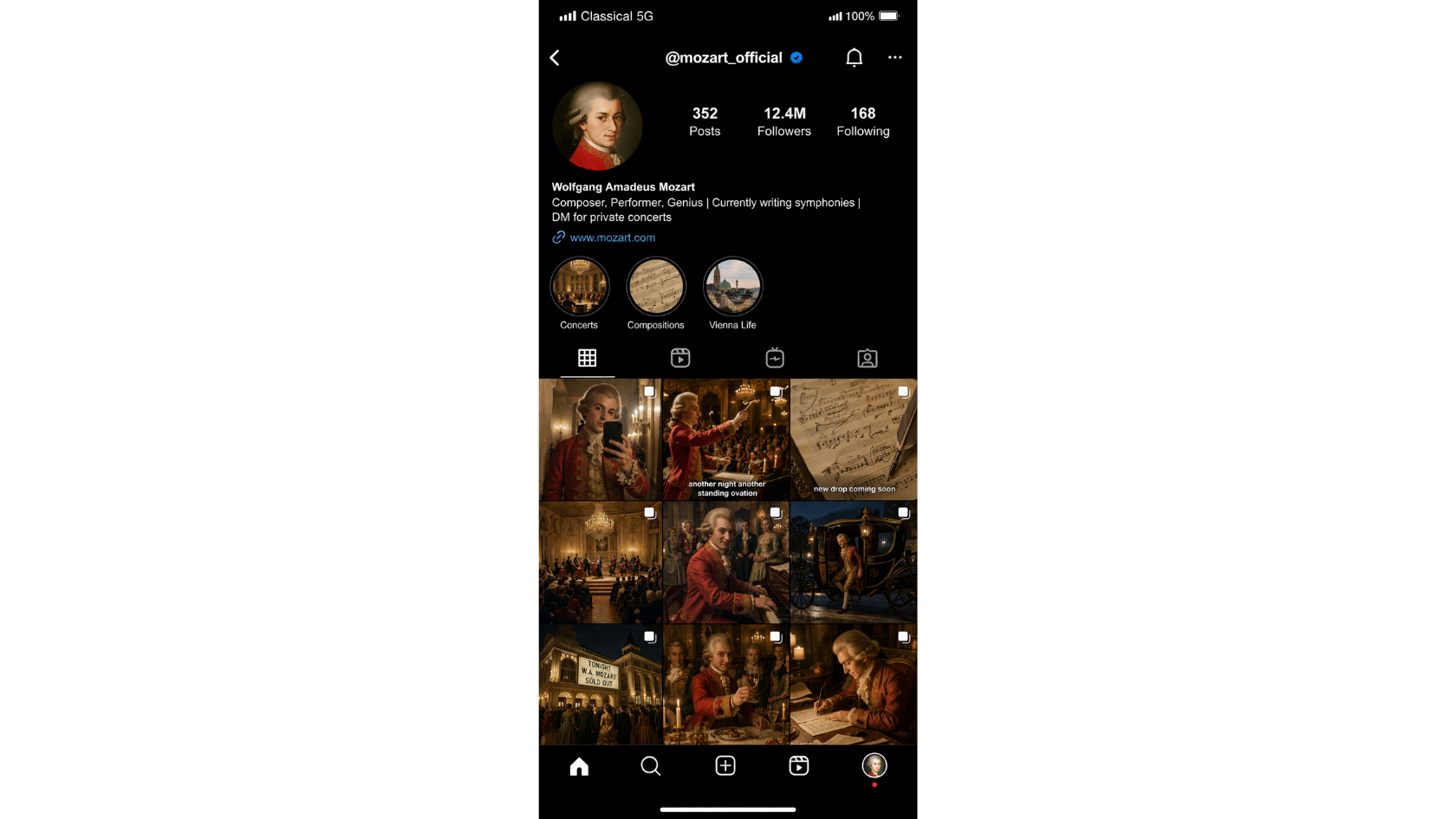Open the www.mozart.com link
The width and height of the screenshot is (1456, 819).
pos(612,237)
